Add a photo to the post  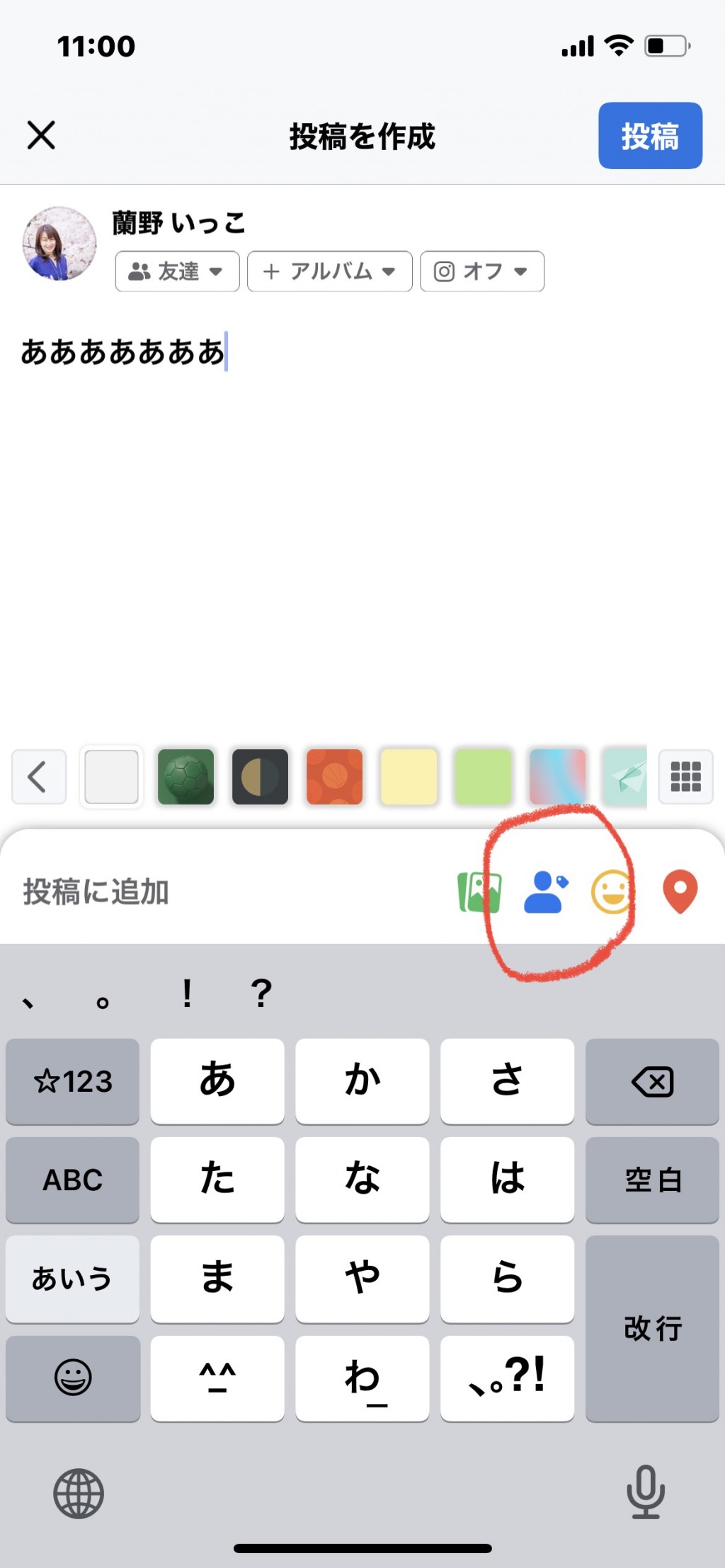(479, 892)
